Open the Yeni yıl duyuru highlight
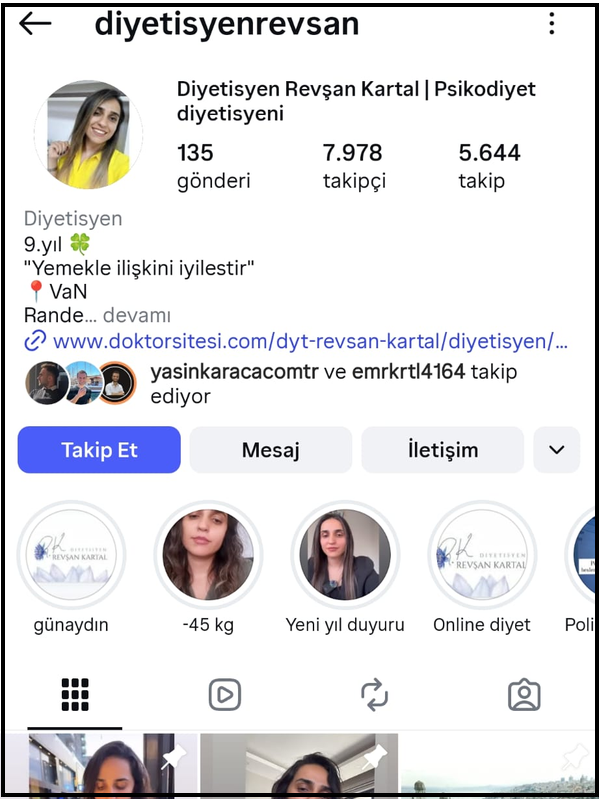The image size is (600, 800). pyautogui.click(x=345, y=555)
